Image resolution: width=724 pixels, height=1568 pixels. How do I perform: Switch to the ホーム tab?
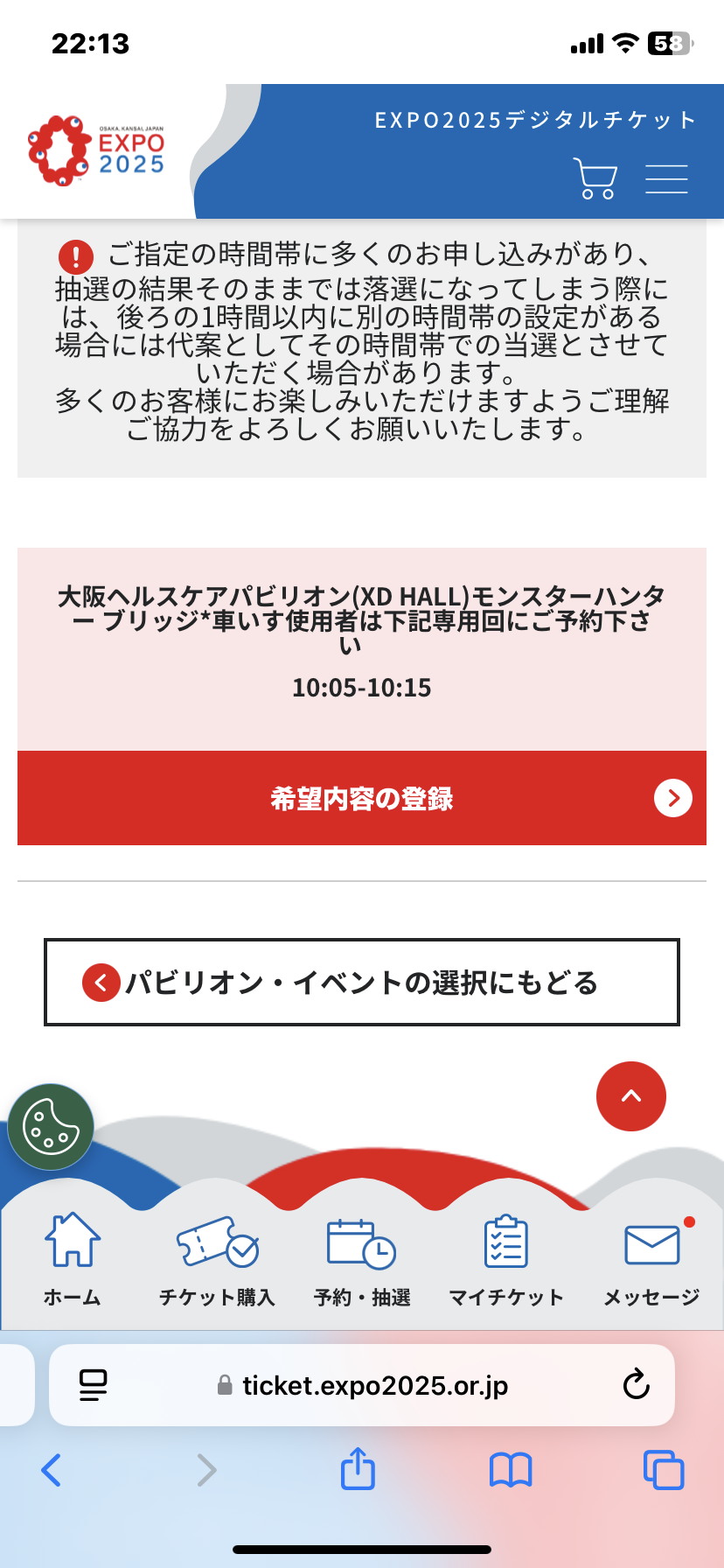[73, 1260]
